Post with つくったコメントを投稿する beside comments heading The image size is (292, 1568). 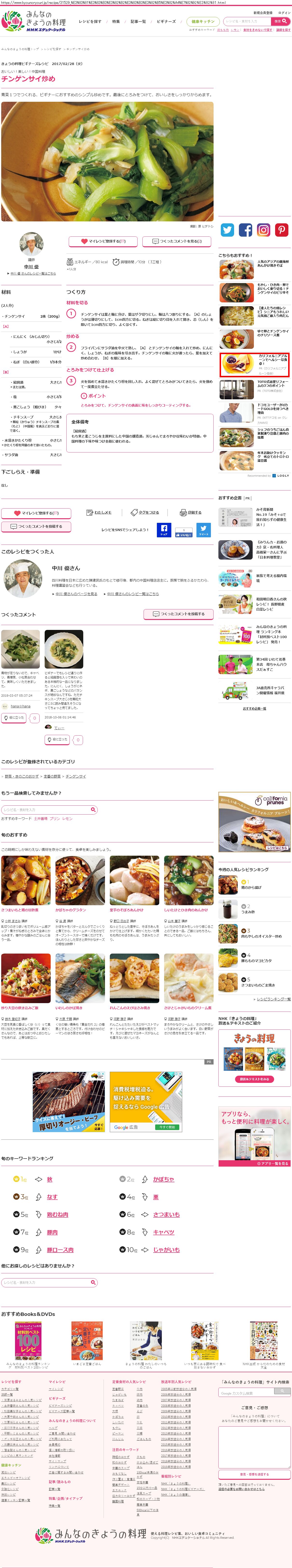(179, 614)
